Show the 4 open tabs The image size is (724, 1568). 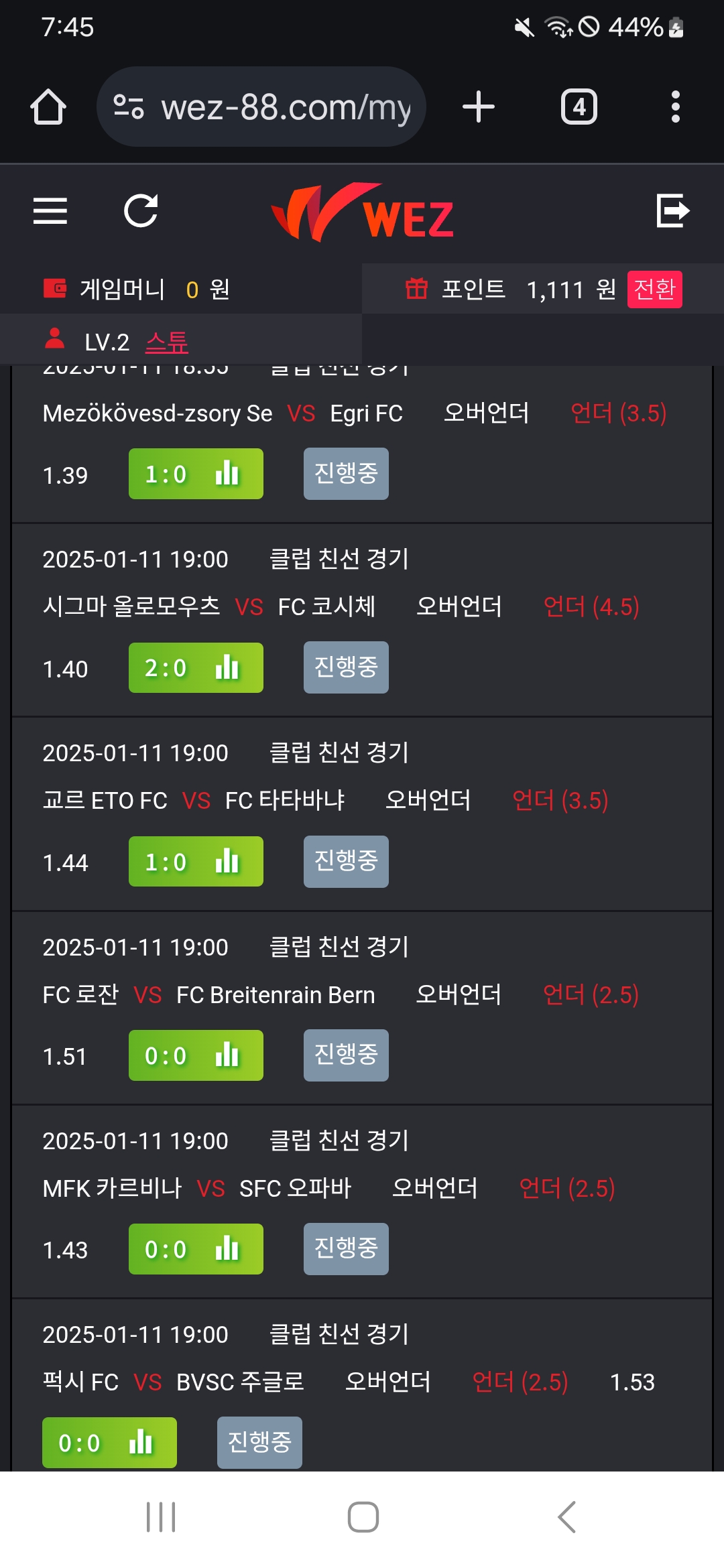579,107
